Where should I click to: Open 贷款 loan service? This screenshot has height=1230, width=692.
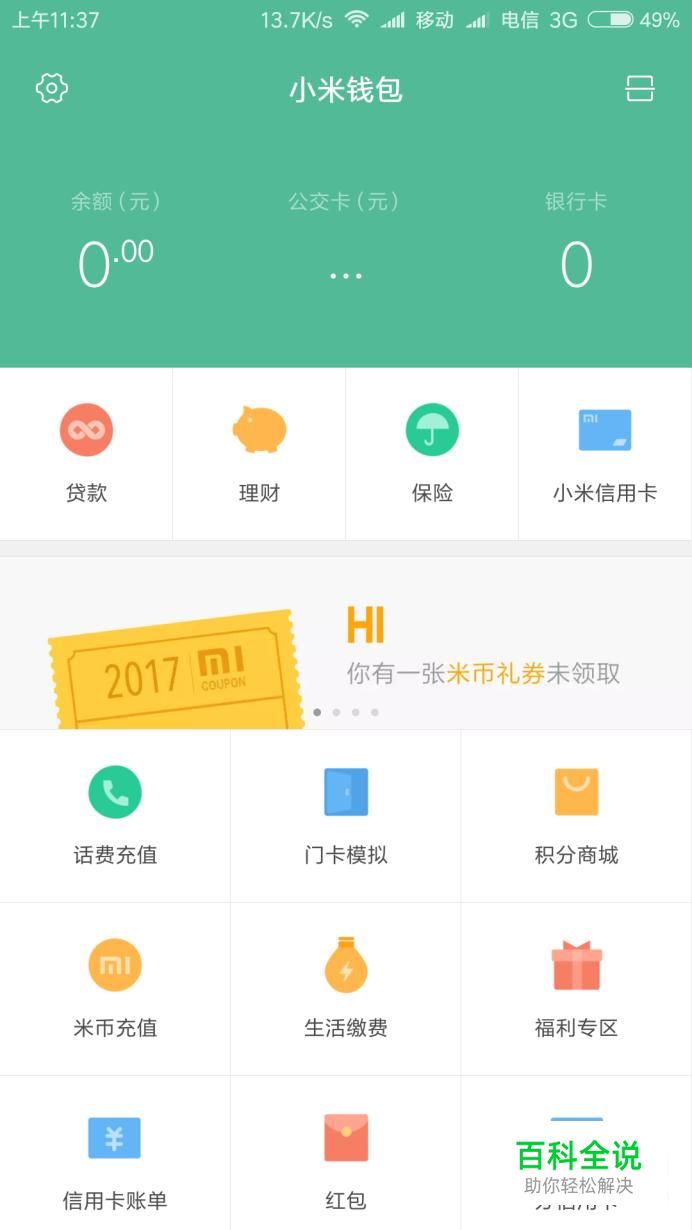pyautogui.click(x=86, y=453)
